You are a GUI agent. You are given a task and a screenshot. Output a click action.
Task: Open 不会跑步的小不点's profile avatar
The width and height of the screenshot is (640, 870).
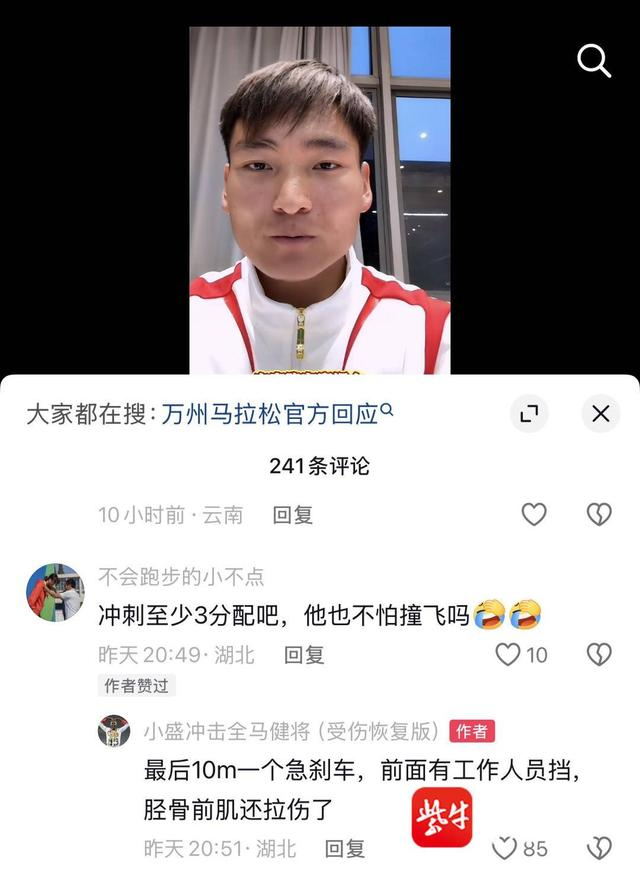click(55, 593)
